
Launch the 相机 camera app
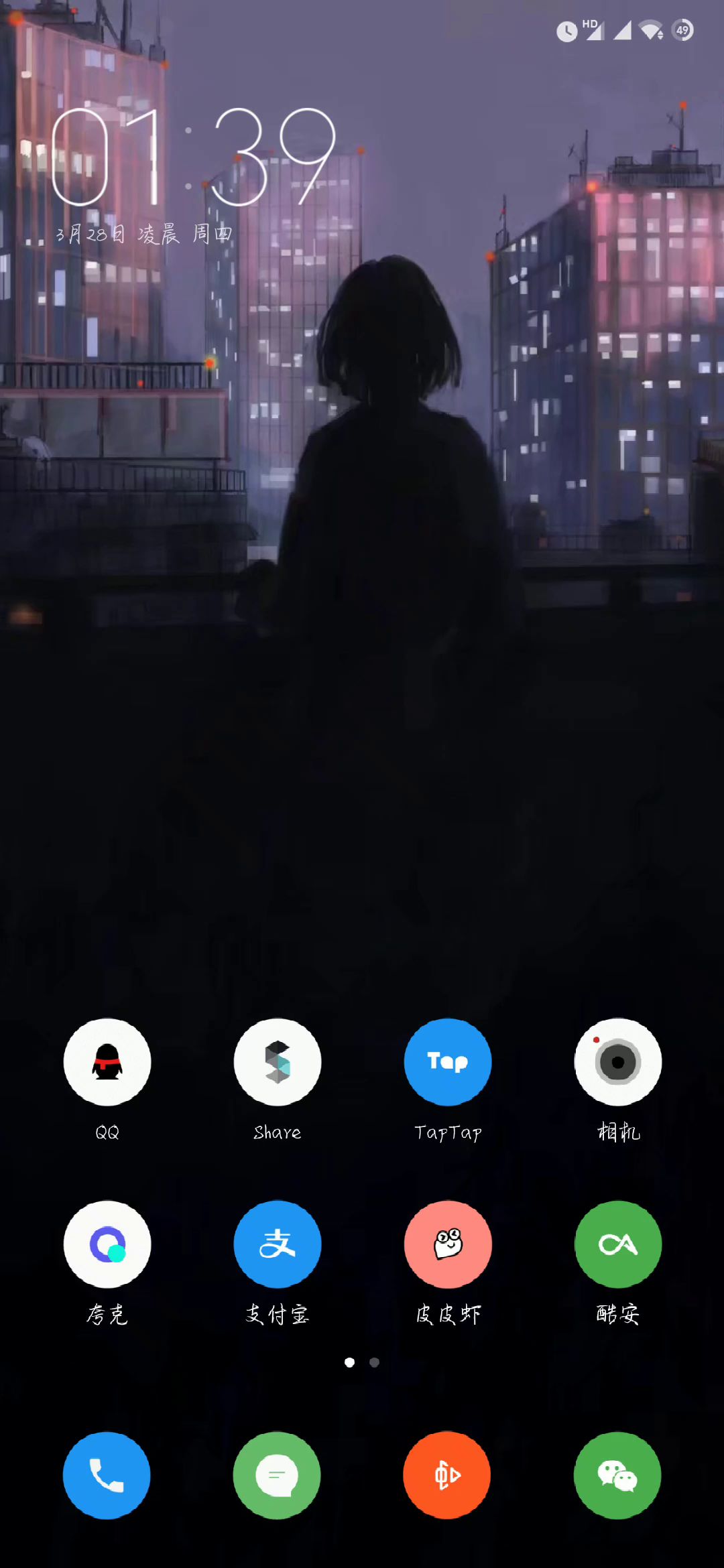[x=618, y=1062]
